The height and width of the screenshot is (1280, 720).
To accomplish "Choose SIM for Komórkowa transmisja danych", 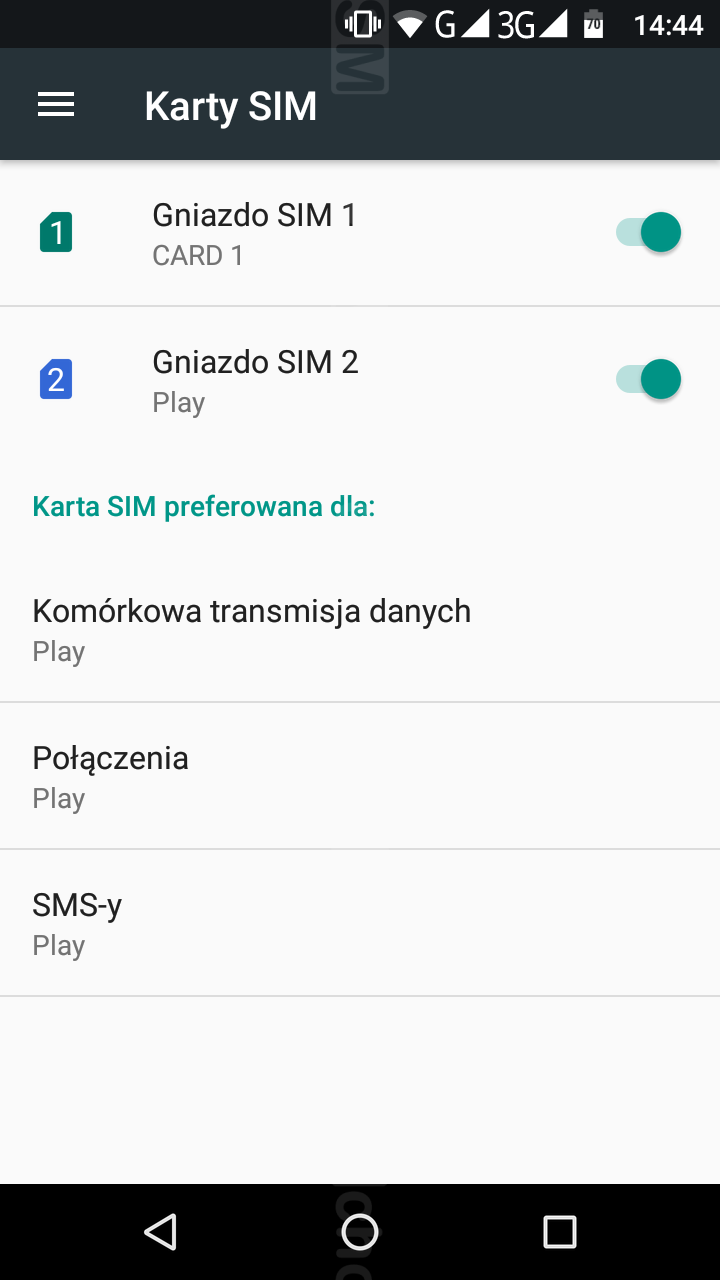I will point(360,629).
